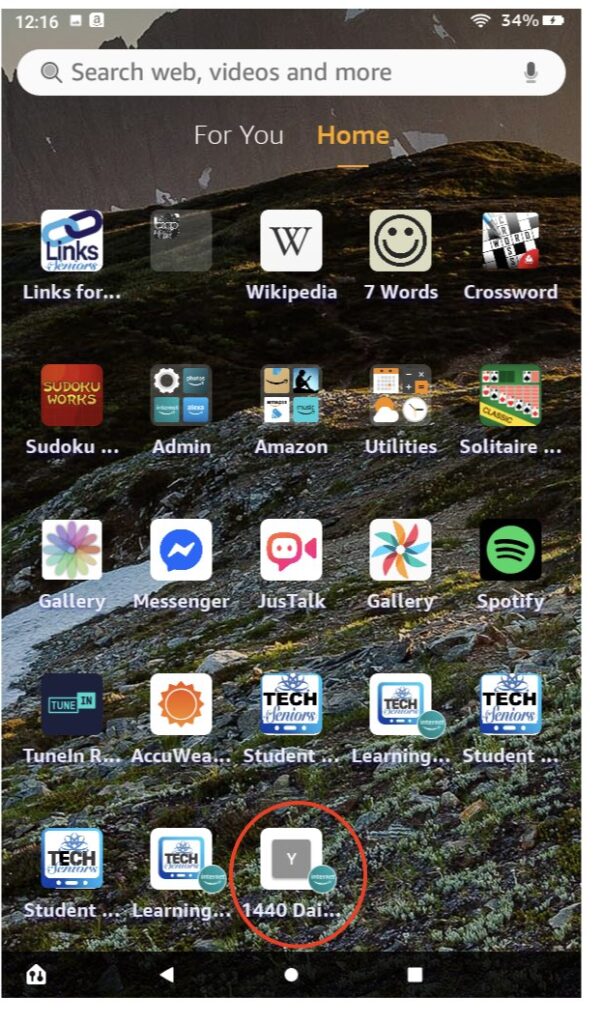The width and height of the screenshot is (603, 1024).
Task: Open the Admin folder
Action: pos(181,395)
